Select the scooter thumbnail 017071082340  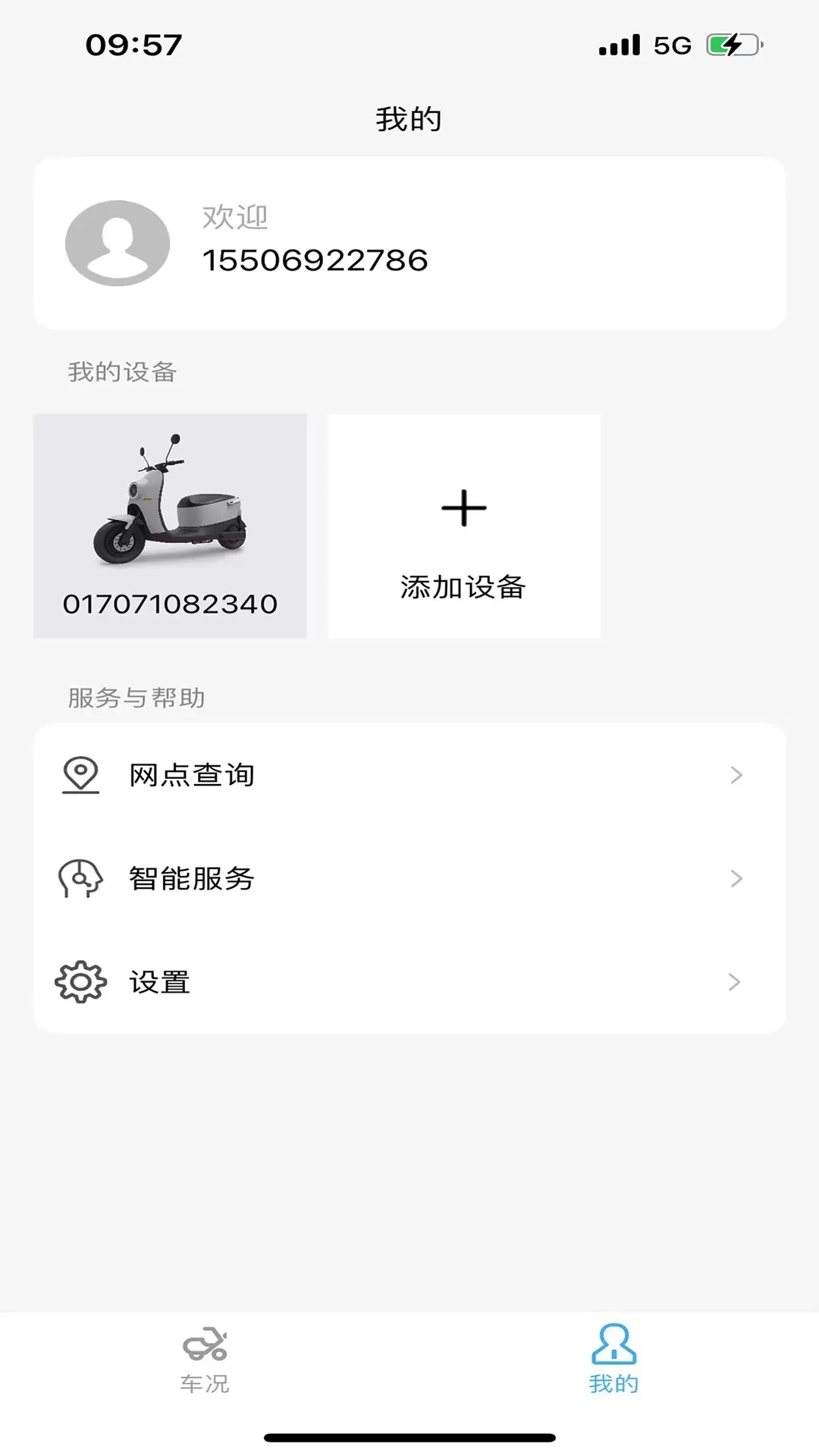pyautogui.click(x=171, y=525)
